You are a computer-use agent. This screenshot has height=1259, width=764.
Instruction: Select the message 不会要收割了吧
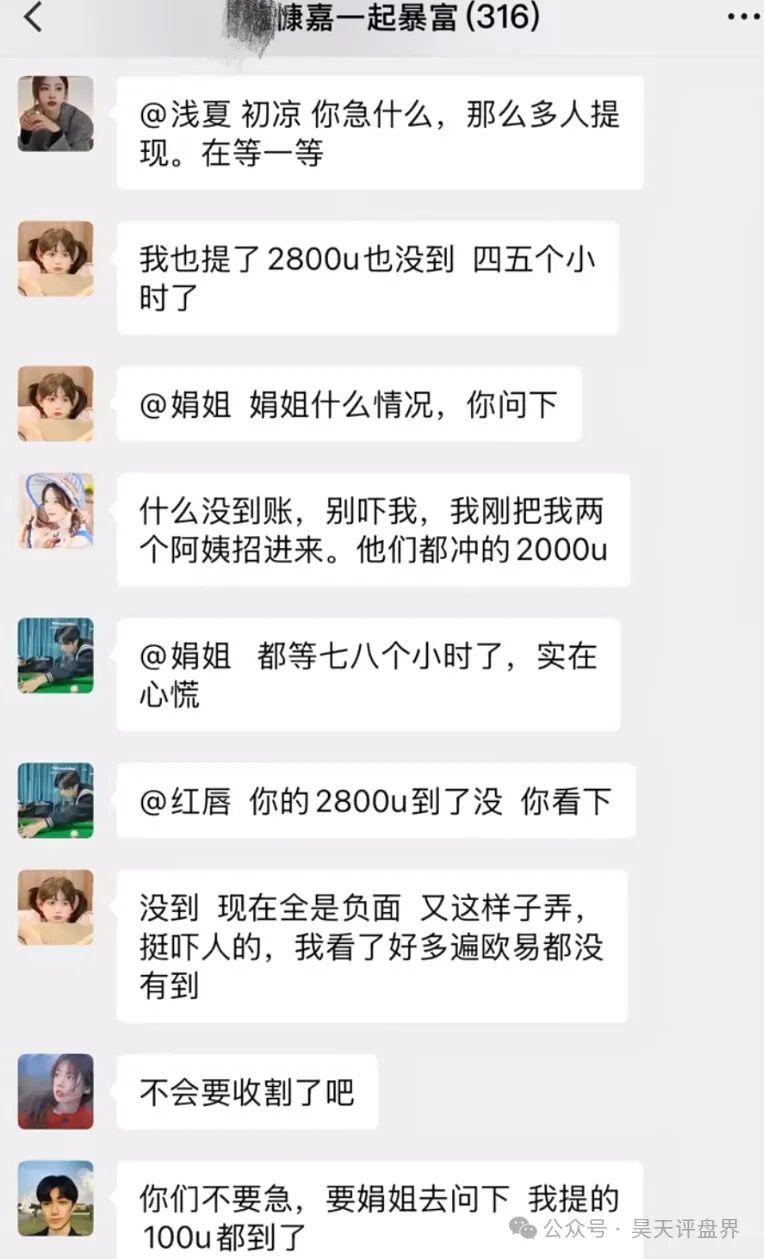click(245, 1092)
